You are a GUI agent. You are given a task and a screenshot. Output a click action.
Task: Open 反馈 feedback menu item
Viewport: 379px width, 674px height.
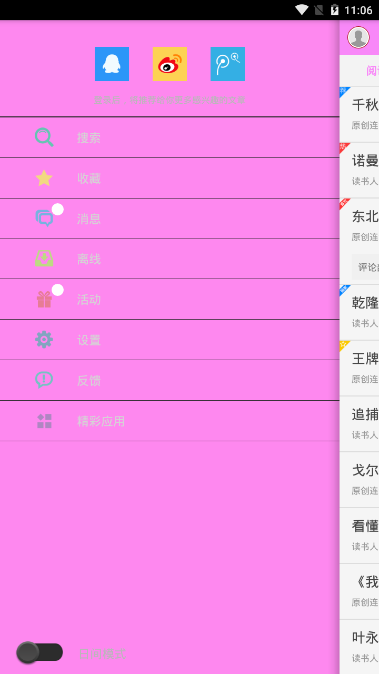click(x=170, y=380)
